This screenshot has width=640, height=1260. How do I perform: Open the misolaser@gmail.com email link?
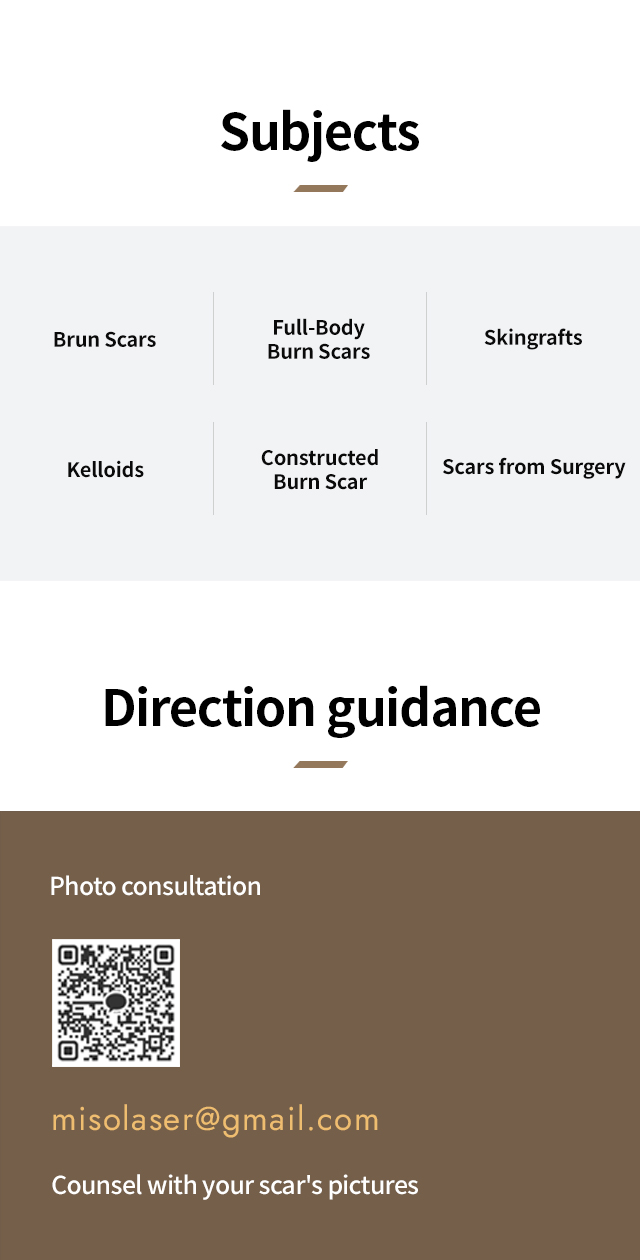[x=215, y=1120]
